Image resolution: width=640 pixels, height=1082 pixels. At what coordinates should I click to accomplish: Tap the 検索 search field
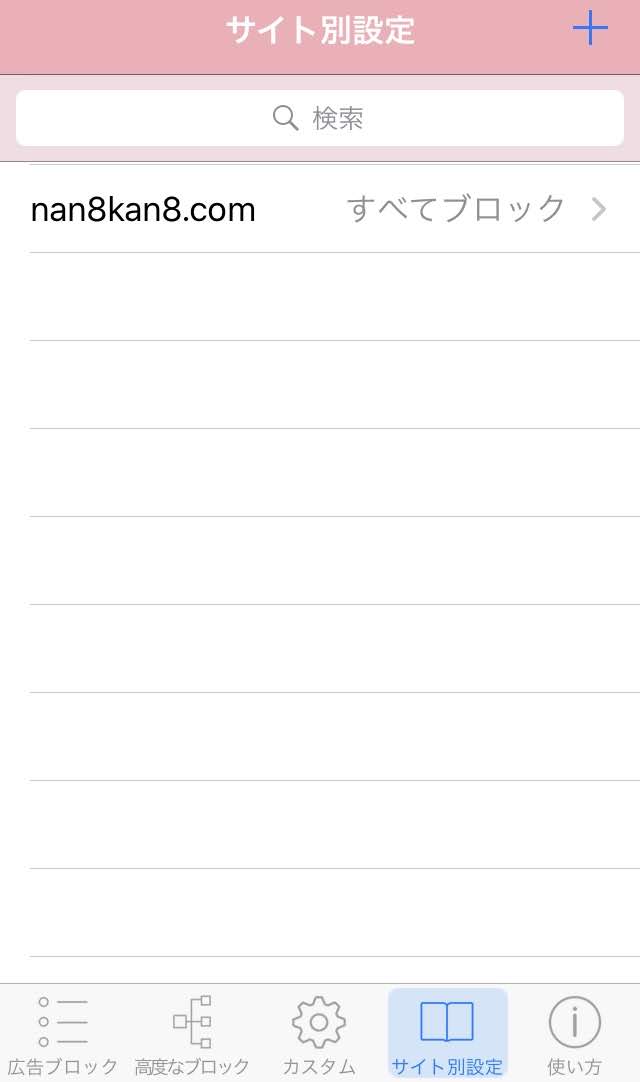(x=320, y=118)
